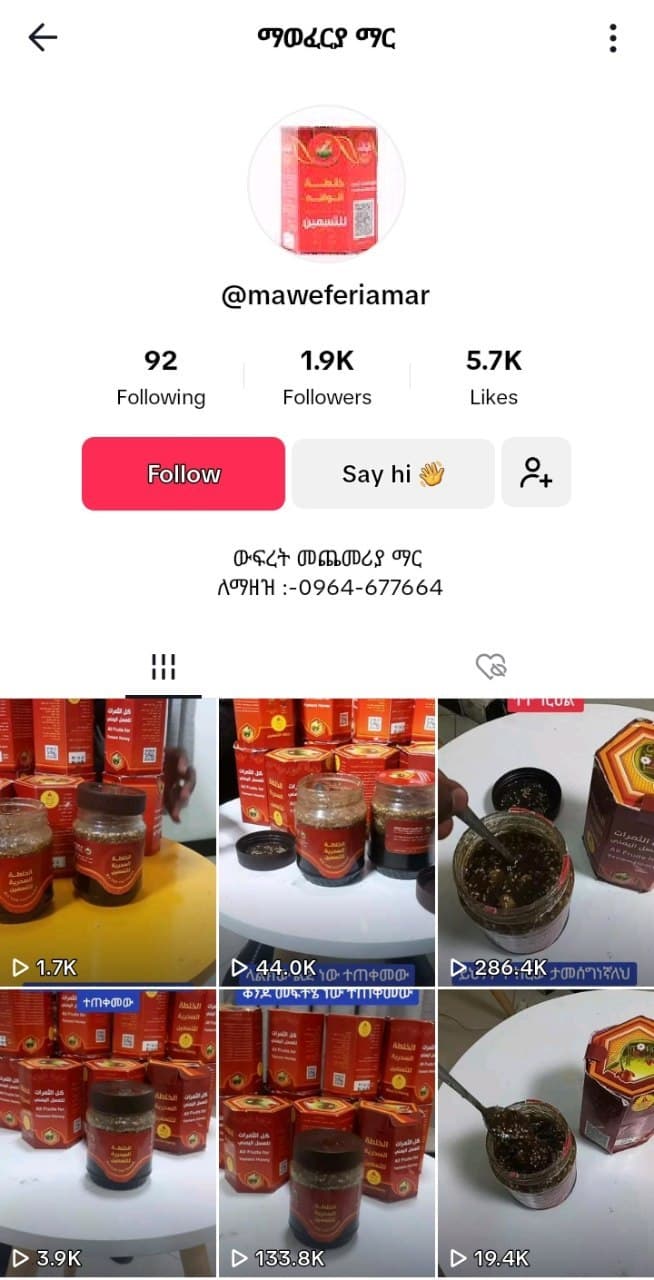Tap the Say hi button
Viewport: 654px width, 1280px height.
pyautogui.click(x=393, y=474)
